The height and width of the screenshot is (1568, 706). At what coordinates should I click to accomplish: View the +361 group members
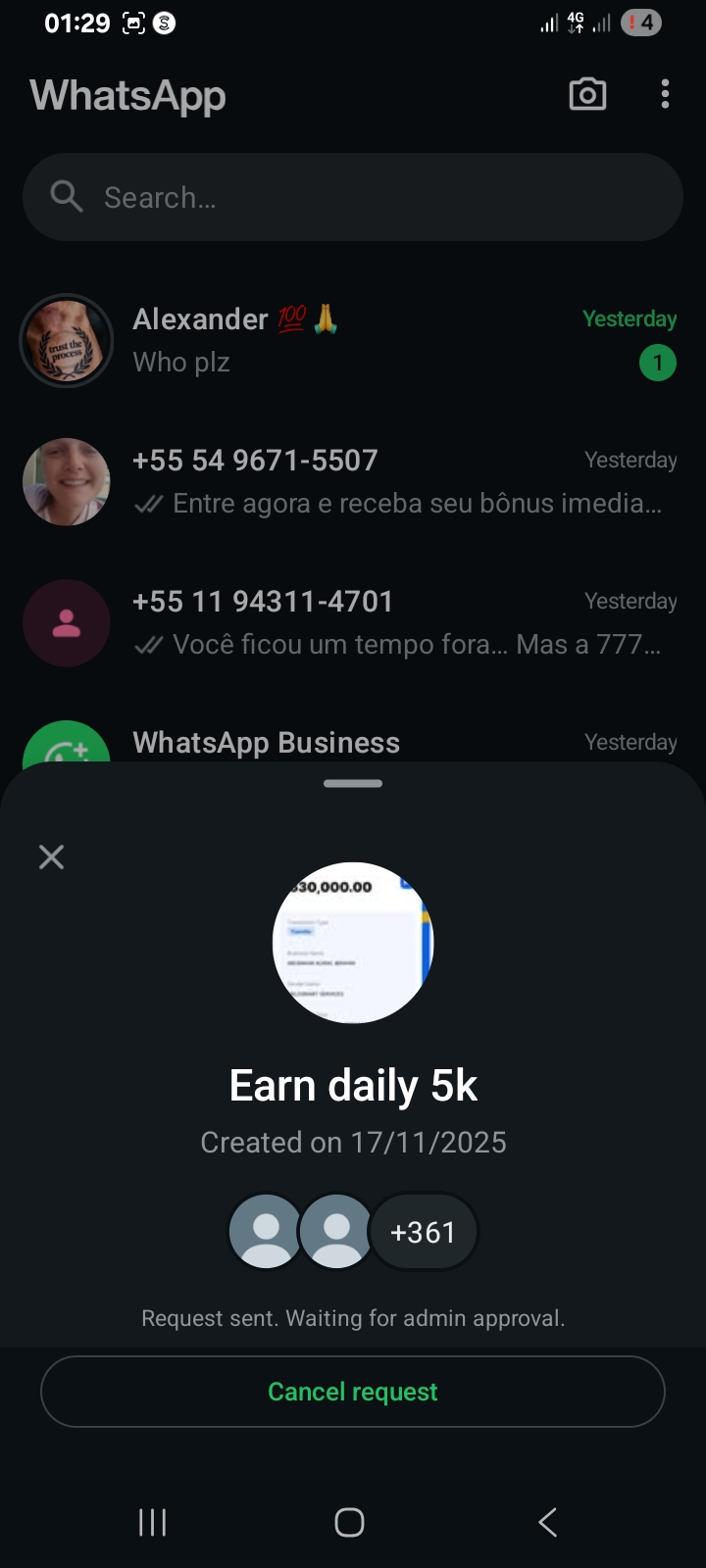pos(424,1232)
